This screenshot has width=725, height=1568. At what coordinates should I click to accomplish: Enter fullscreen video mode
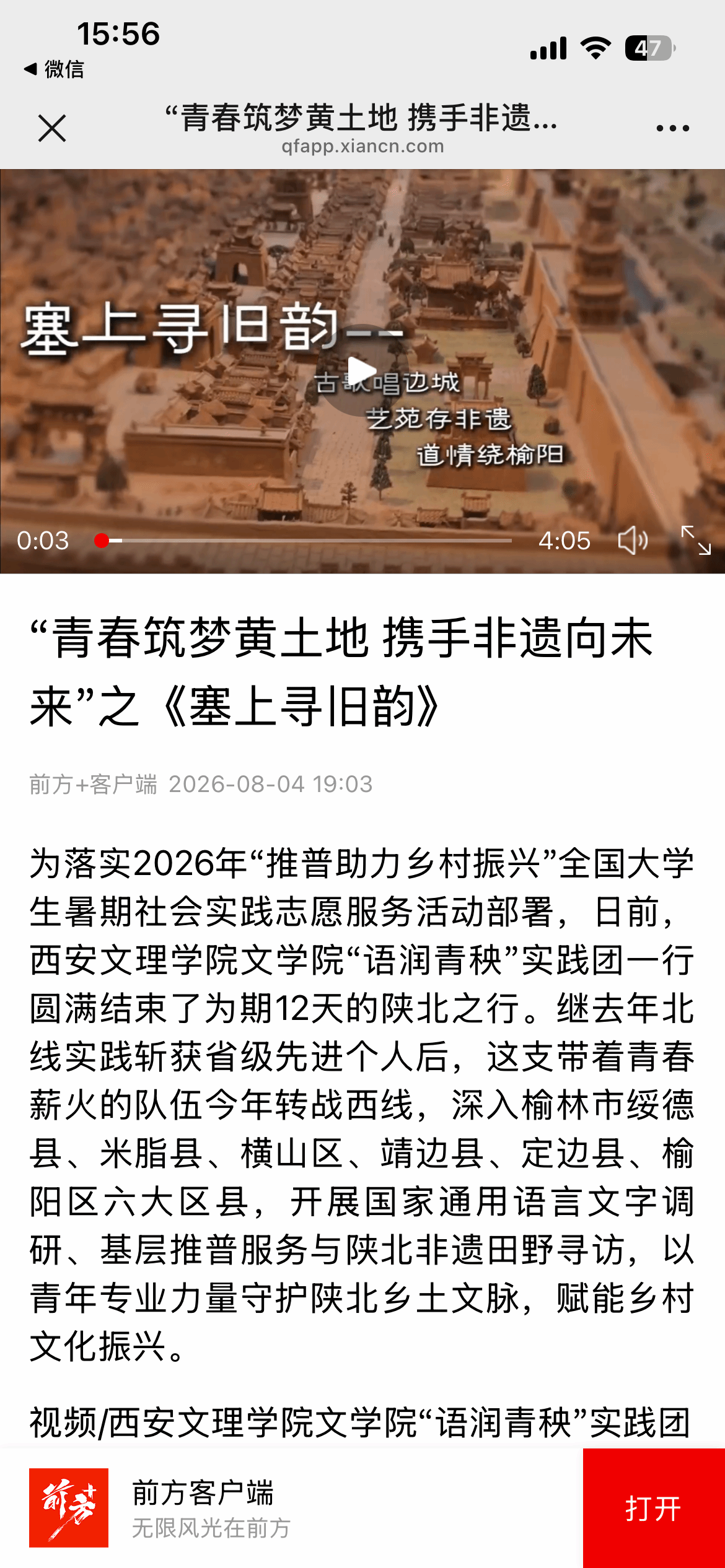coord(696,541)
